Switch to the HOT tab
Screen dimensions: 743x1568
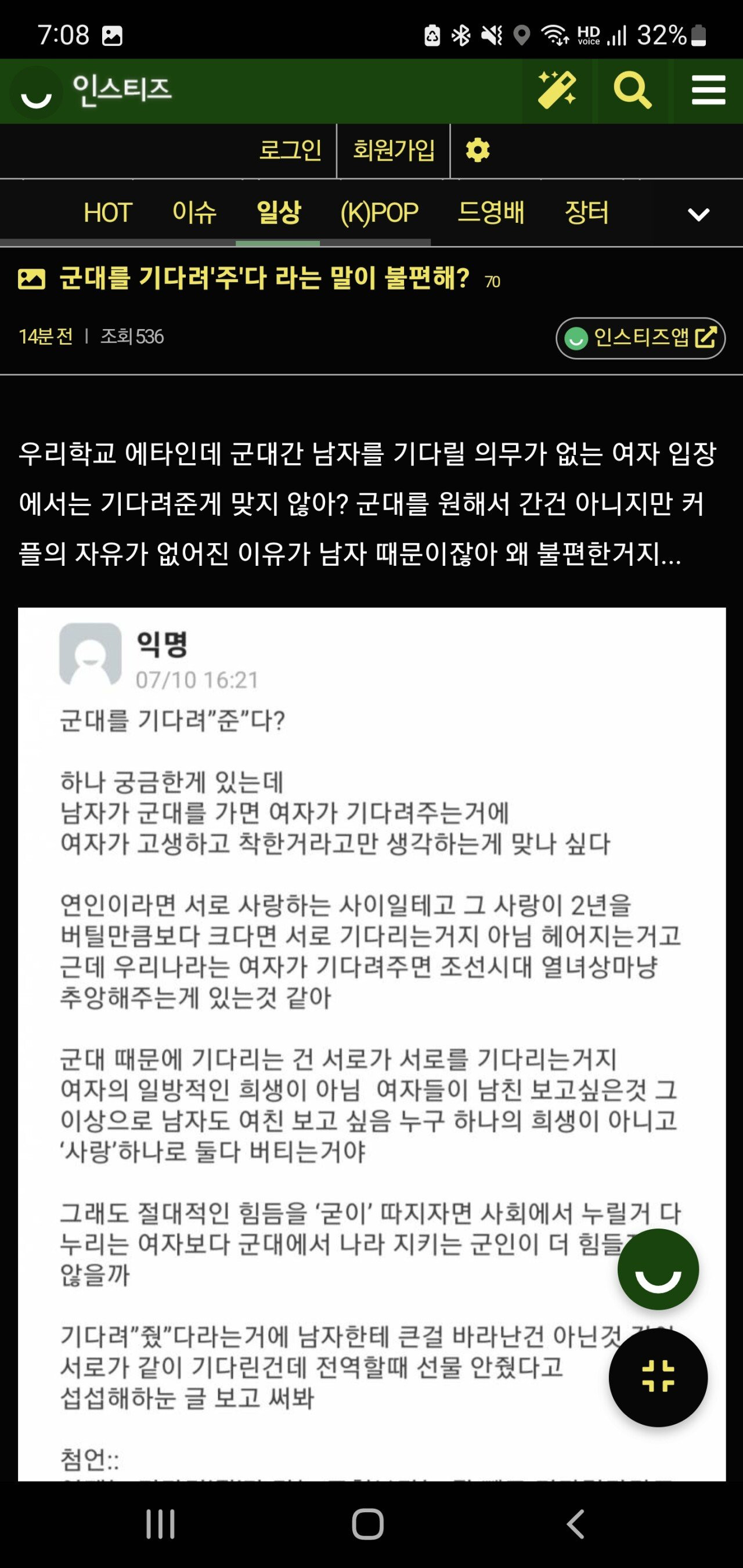(108, 213)
